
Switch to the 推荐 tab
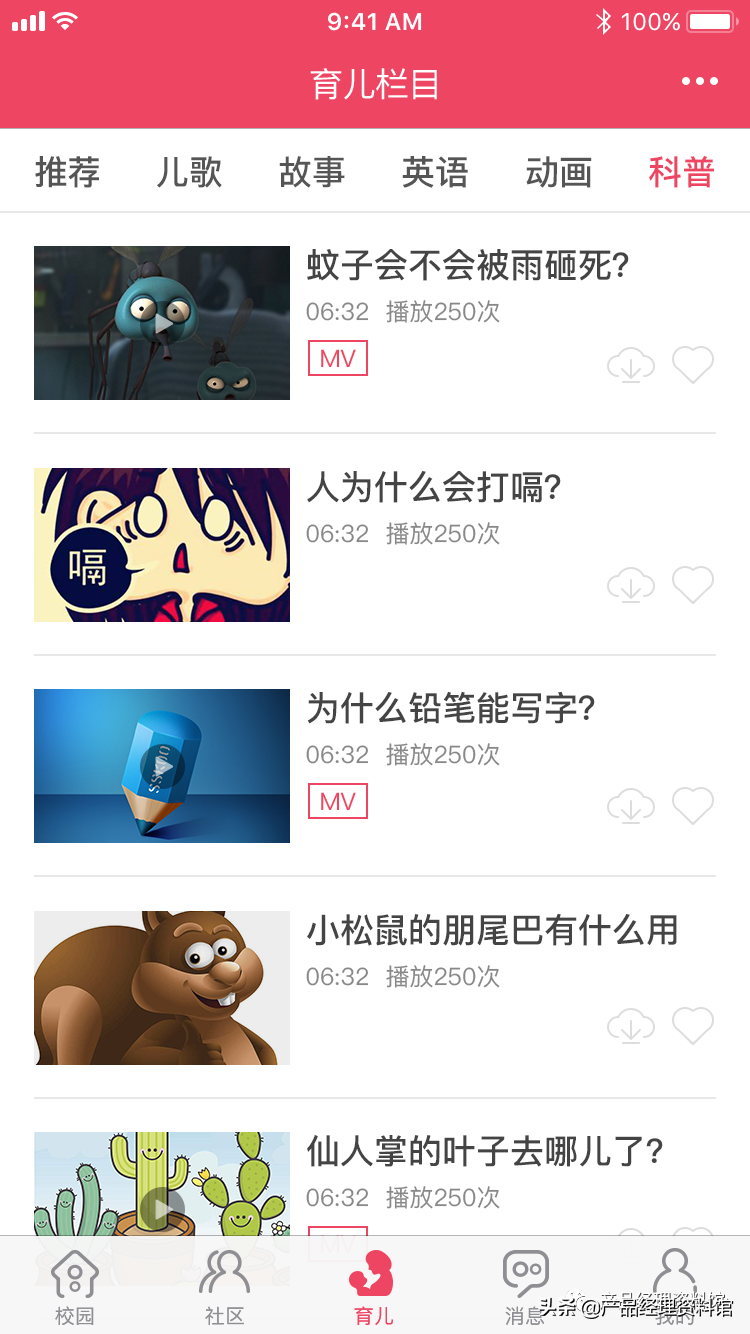coord(67,172)
